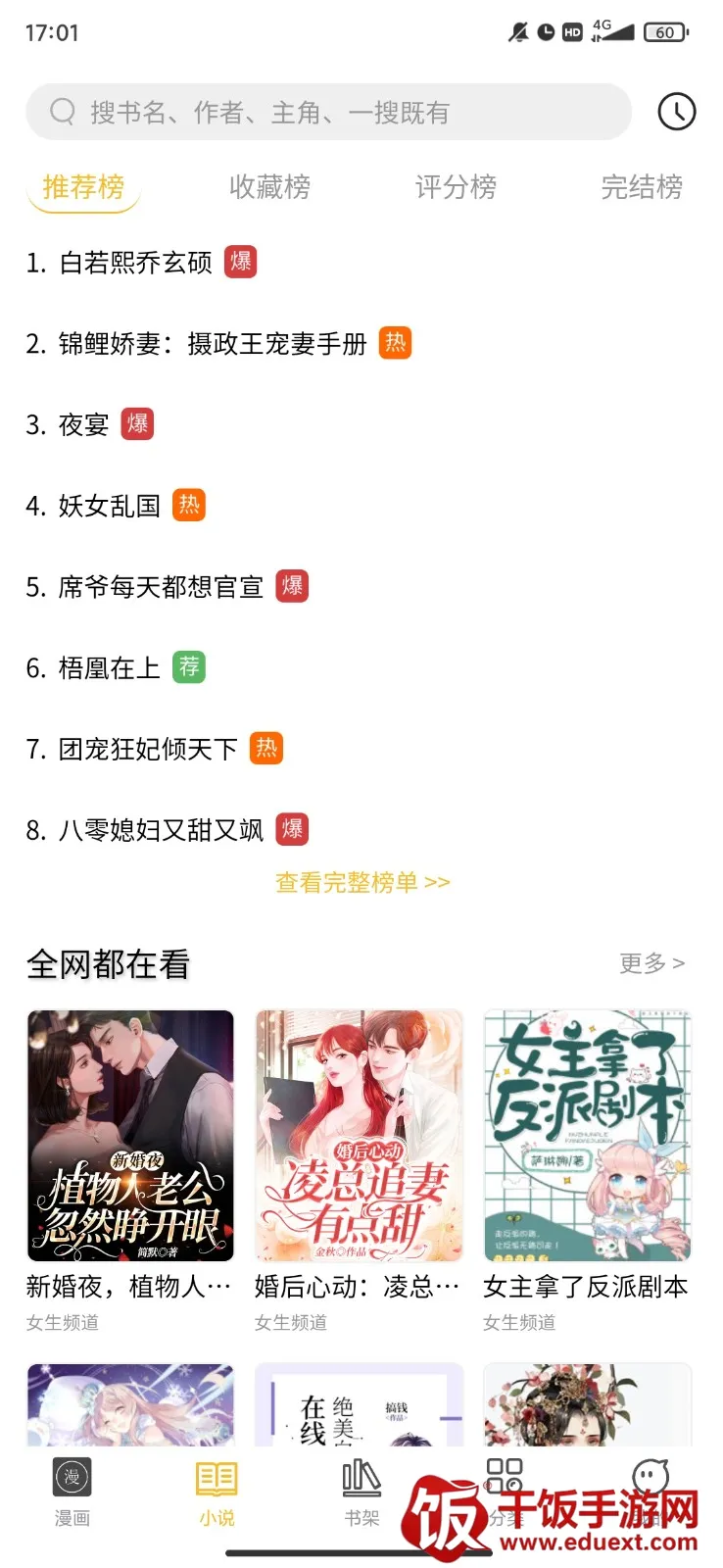
Task: Open the 婚后心动：凌总 book cover
Action: [359, 1135]
